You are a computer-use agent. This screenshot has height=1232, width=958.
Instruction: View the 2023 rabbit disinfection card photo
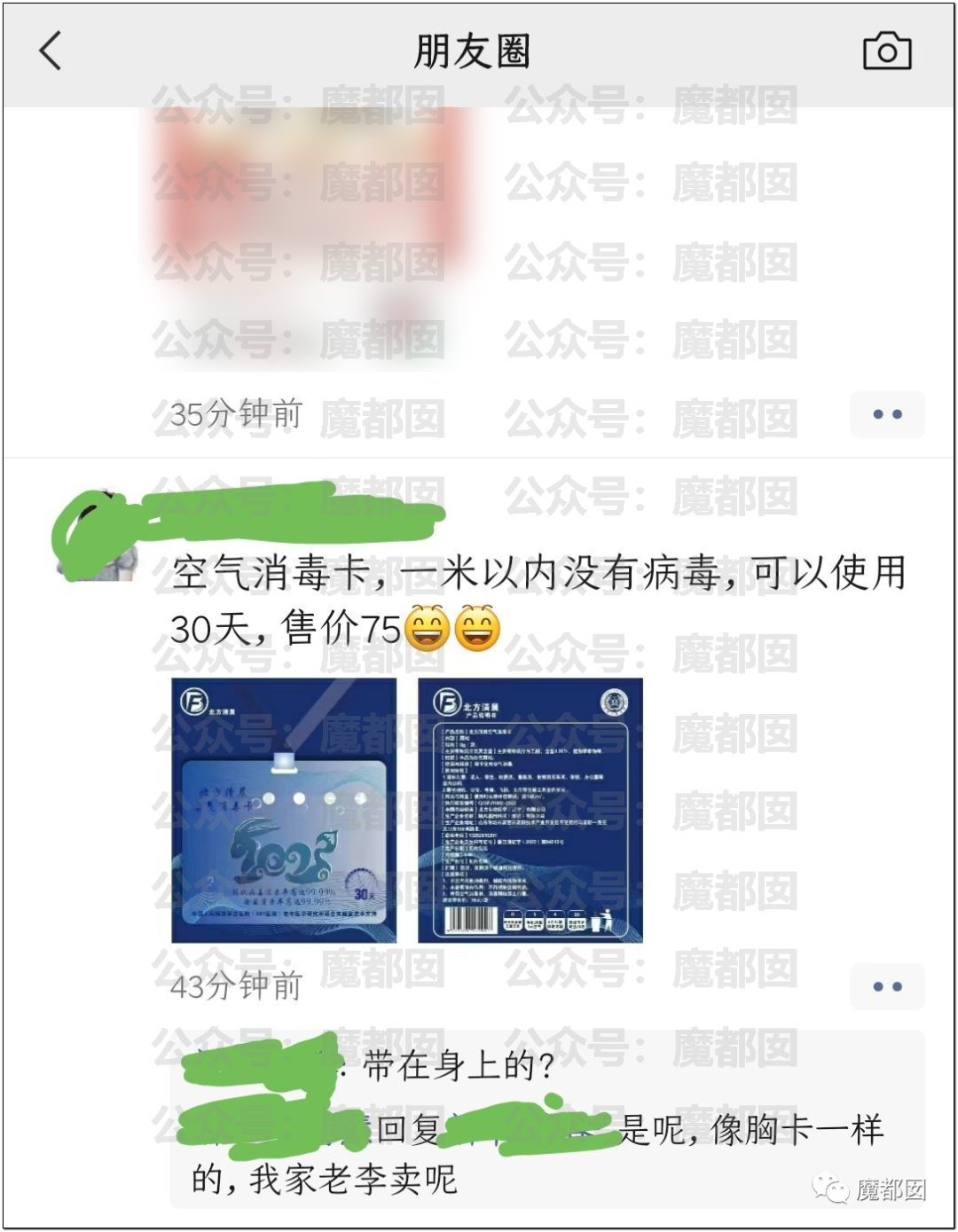coord(284,810)
